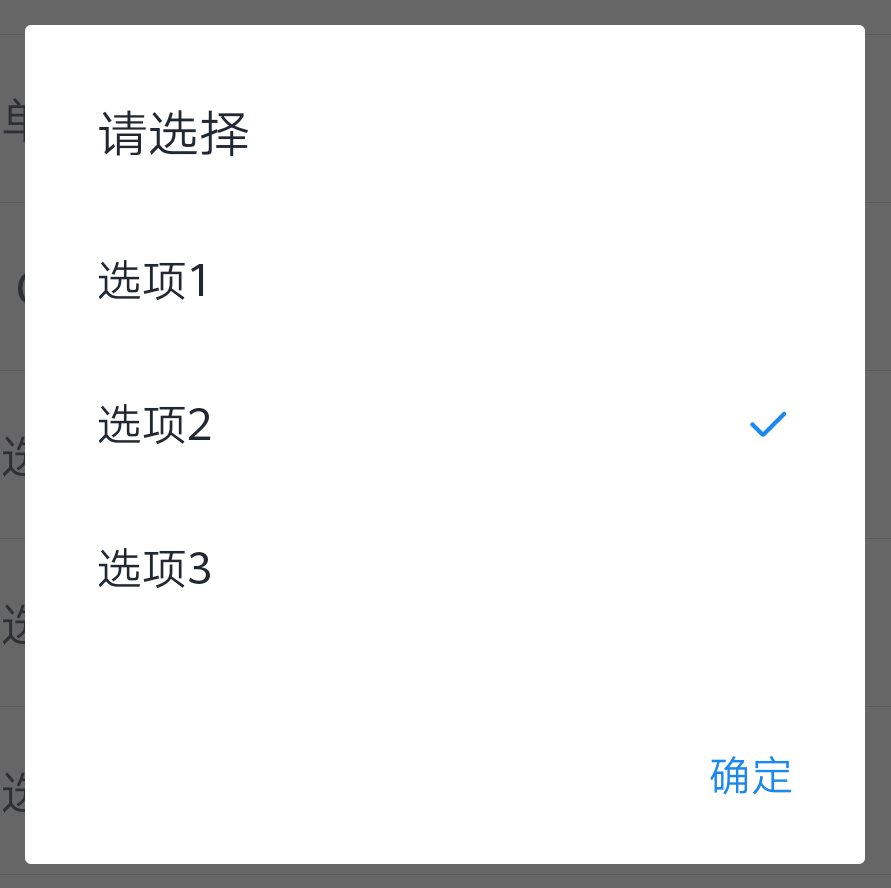The width and height of the screenshot is (891, 888).
Task: Confirm the selection with 确定
Action: (x=750, y=776)
